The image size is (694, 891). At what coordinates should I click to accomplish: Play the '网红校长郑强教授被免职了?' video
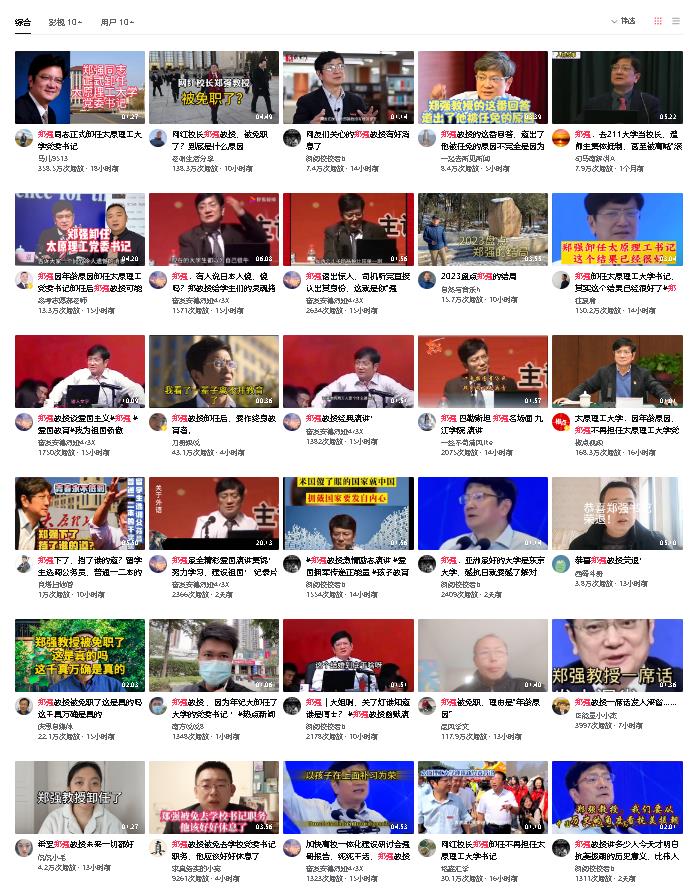[213, 87]
